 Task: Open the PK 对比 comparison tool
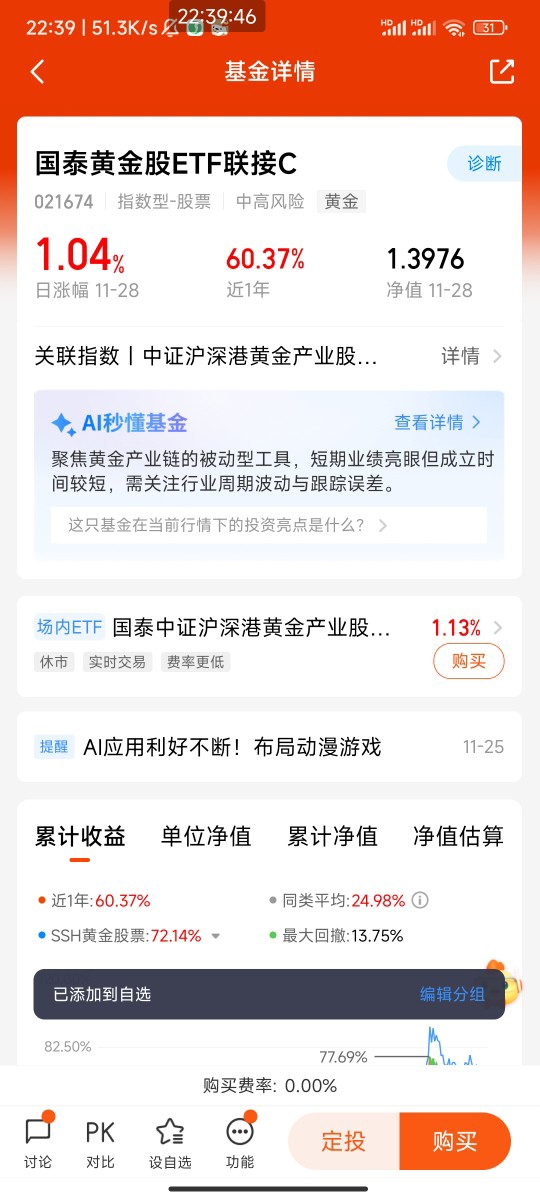click(100, 1143)
